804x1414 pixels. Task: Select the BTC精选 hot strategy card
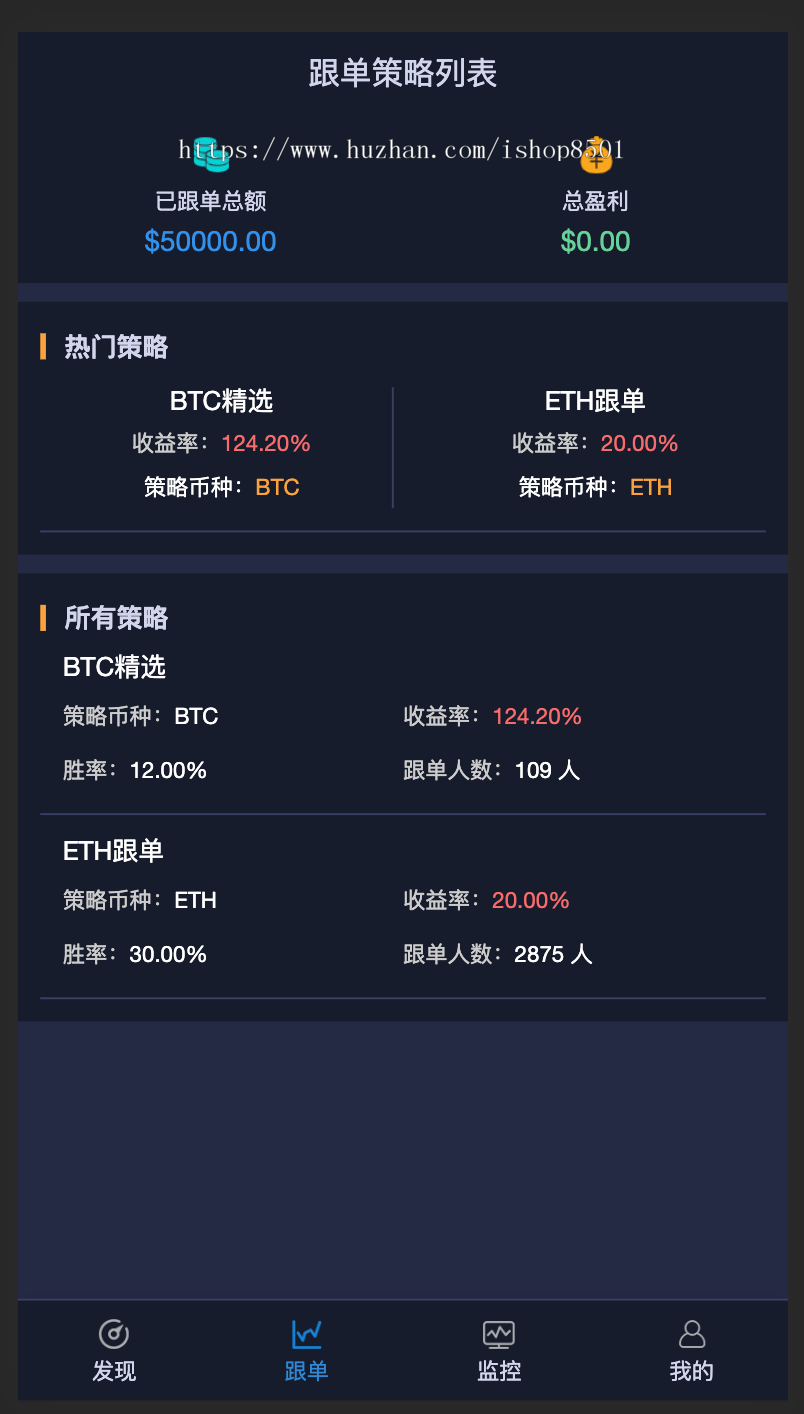coord(222,442)
